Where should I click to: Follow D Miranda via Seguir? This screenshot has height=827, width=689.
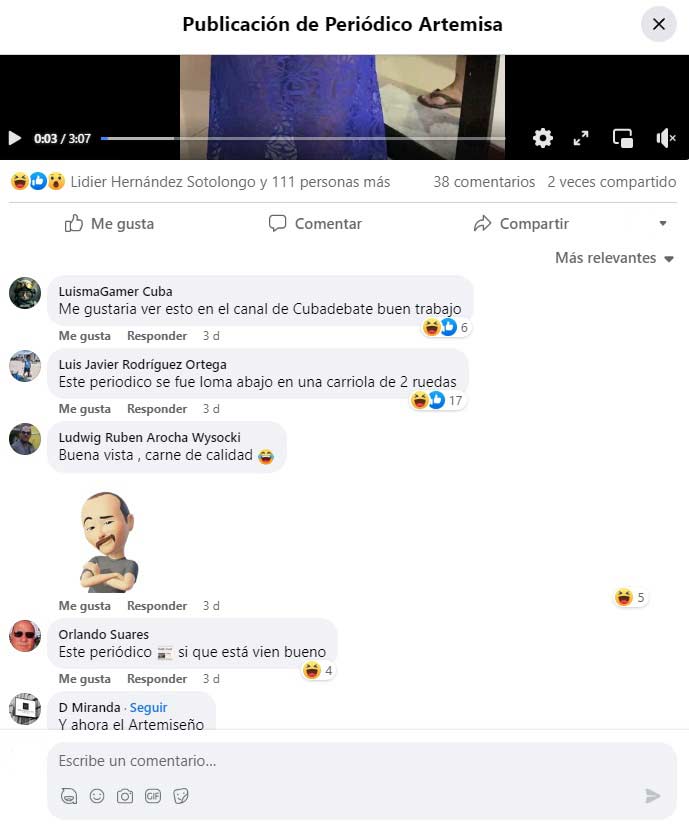149,707
